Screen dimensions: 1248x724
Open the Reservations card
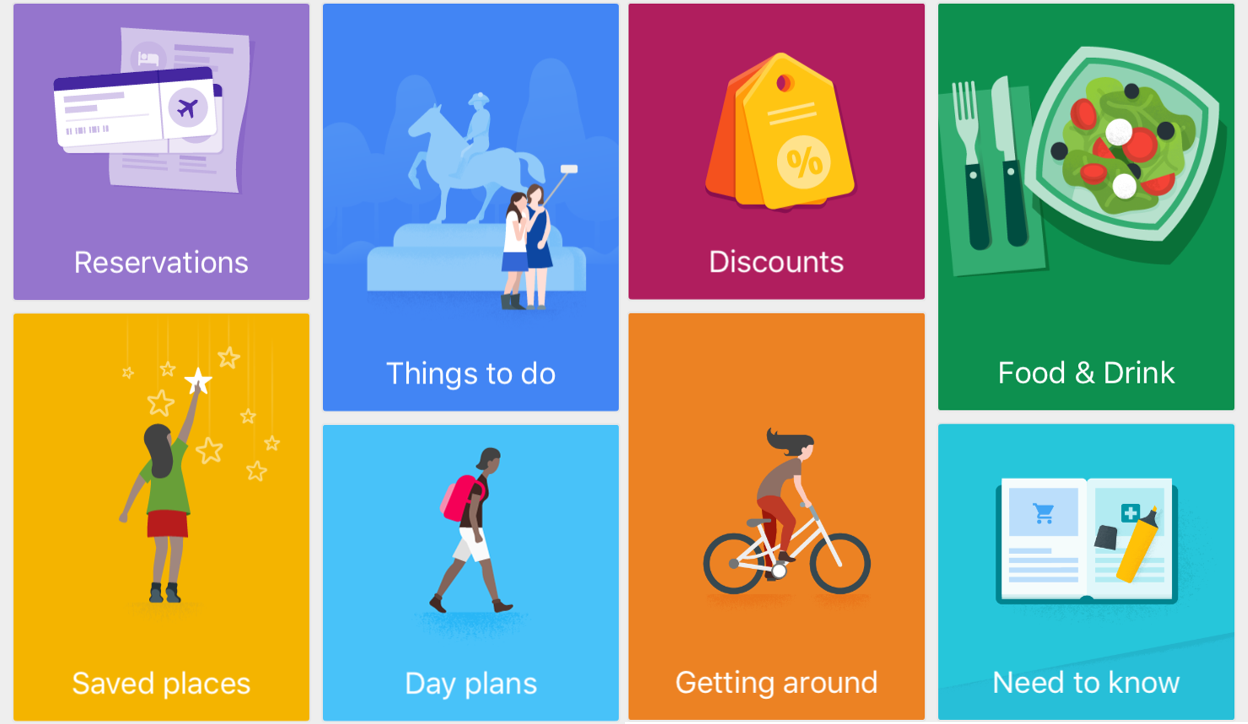(x=161, y=152)
